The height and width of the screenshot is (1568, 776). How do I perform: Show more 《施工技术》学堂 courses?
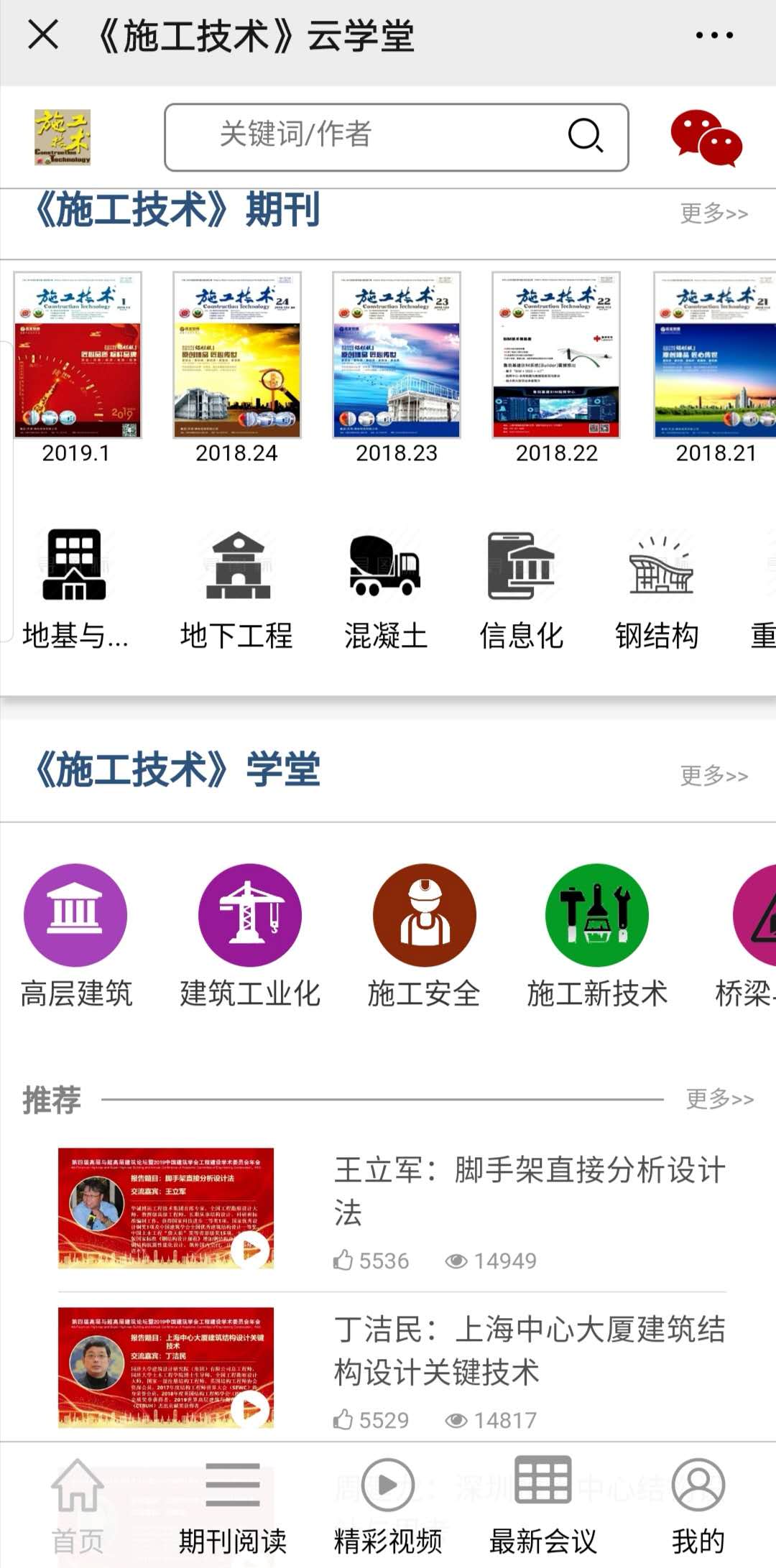tap(713, 776)
